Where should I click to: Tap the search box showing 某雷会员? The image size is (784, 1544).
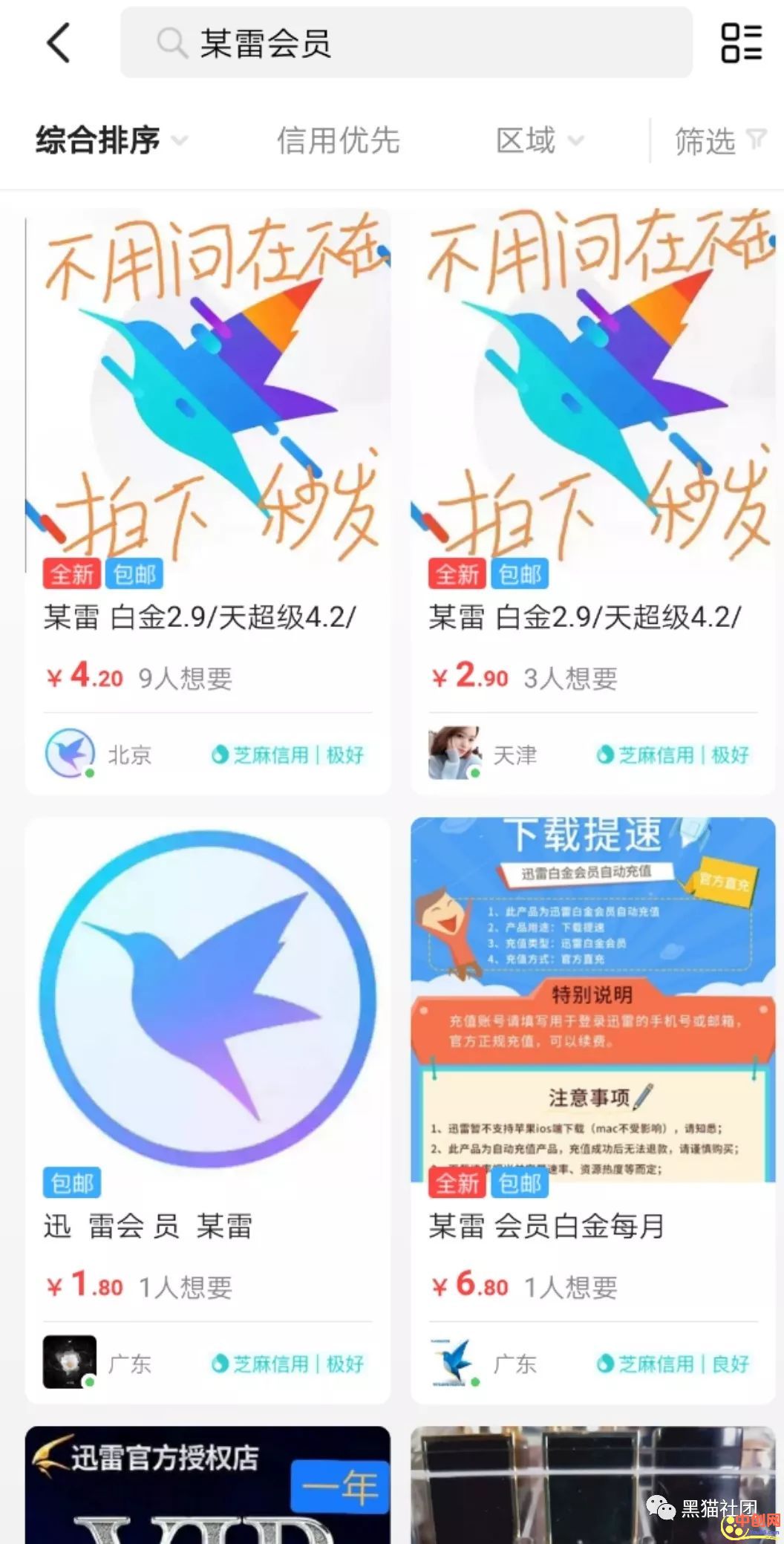tap(405, 43)
